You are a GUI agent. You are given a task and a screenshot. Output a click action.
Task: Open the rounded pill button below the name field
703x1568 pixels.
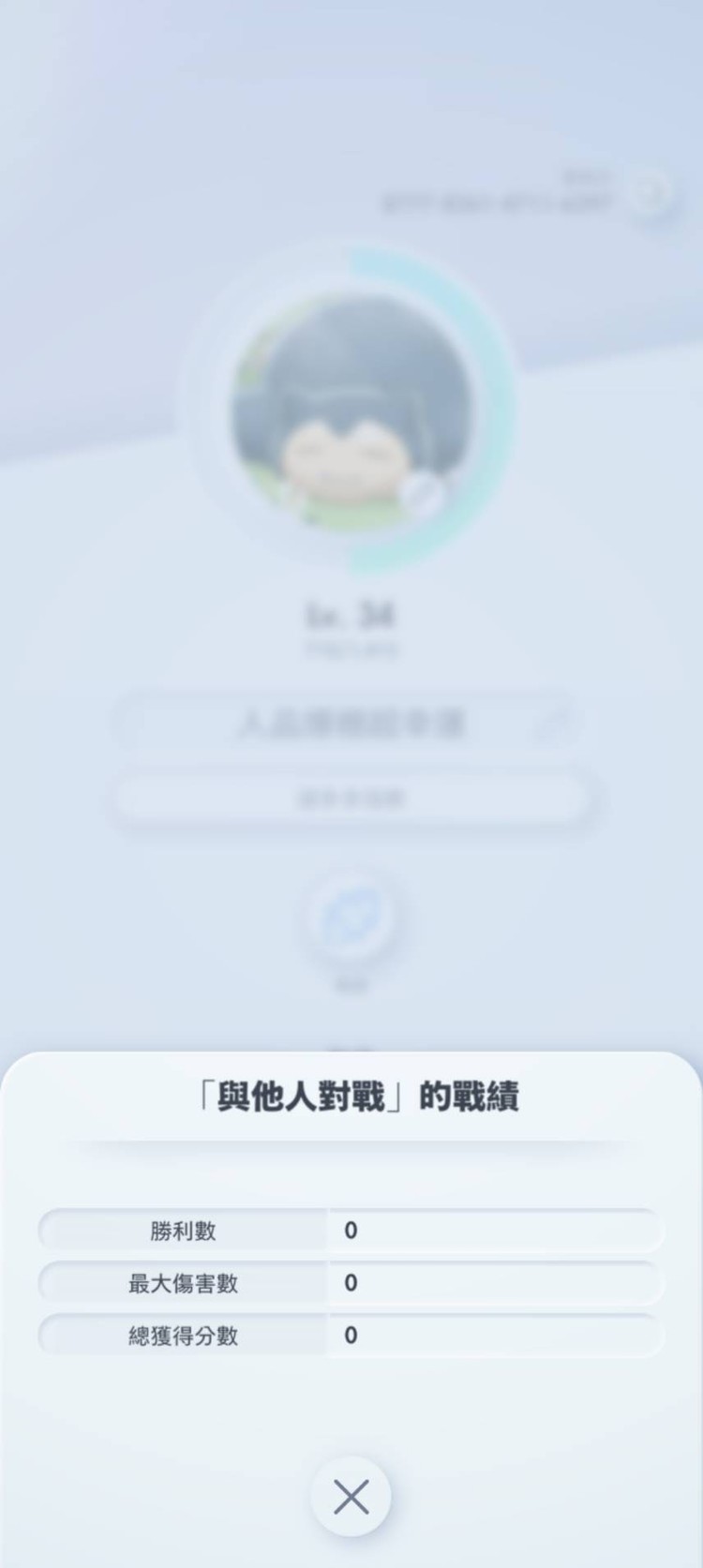(x=351, y=799)
